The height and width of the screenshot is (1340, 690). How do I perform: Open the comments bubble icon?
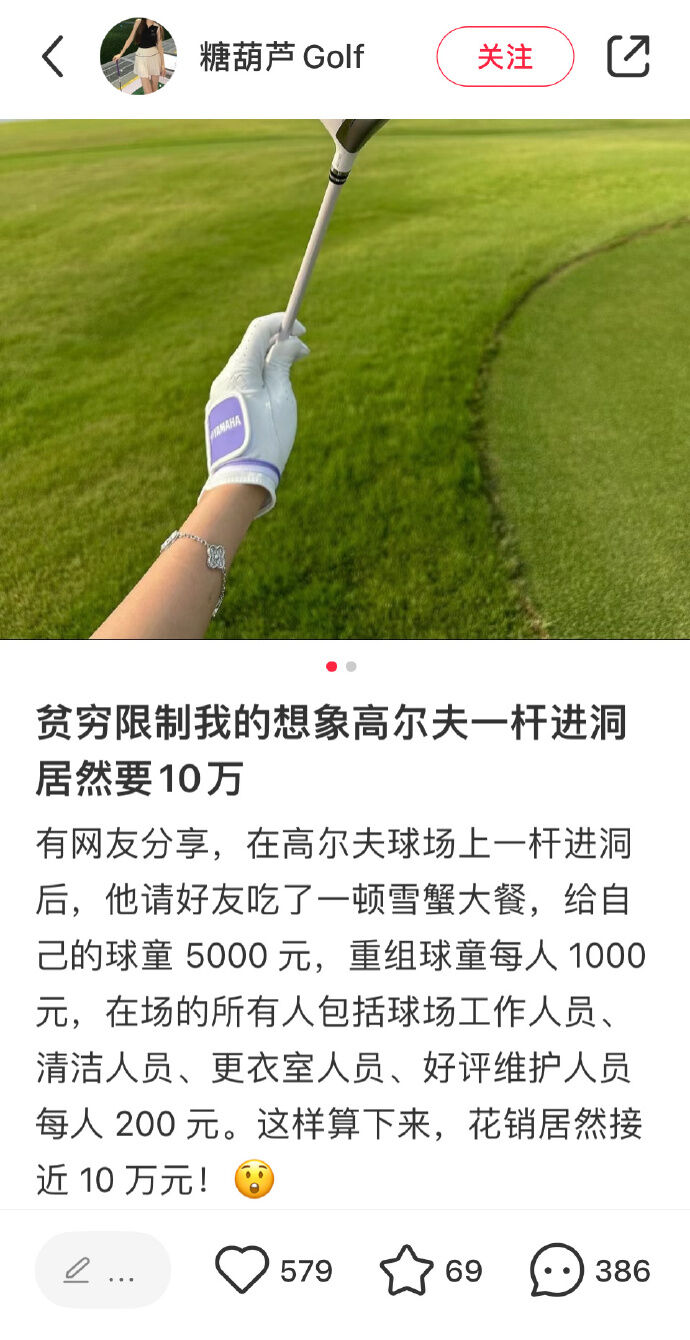click(x=557, y=1270)
